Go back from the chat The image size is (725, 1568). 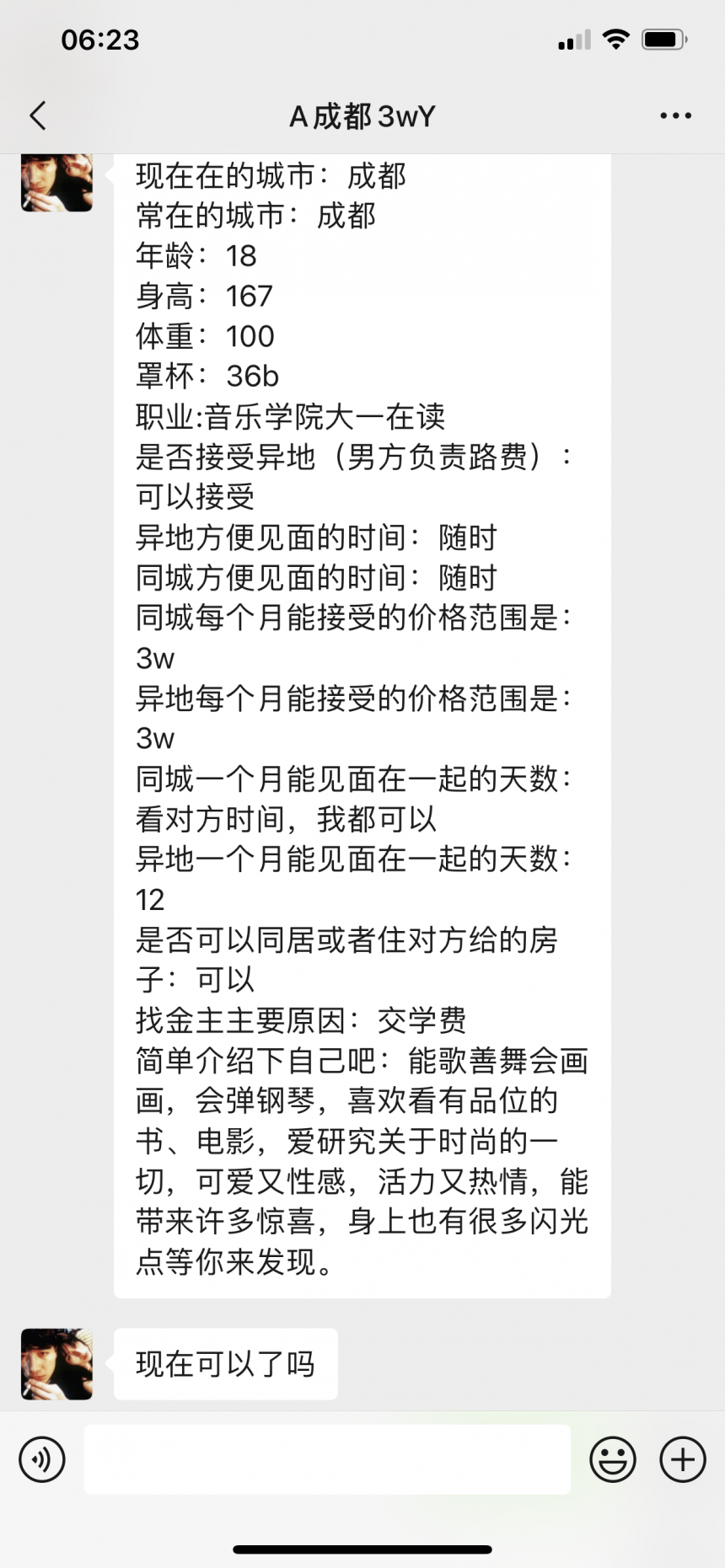(38, 115)
